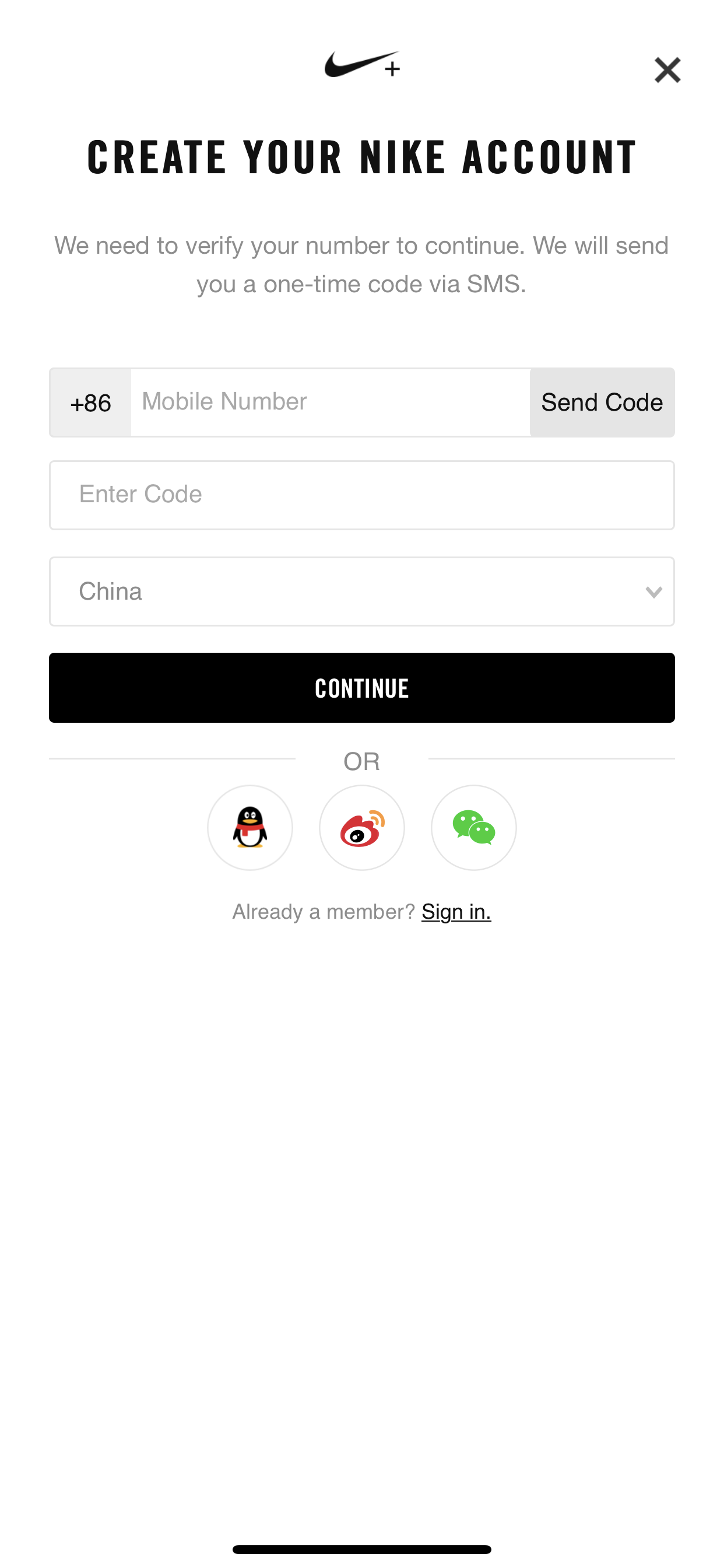Viewport: 724px width, 1568px height.
Task: Close the Nike account creation screen
Action: tap(667, 70)
